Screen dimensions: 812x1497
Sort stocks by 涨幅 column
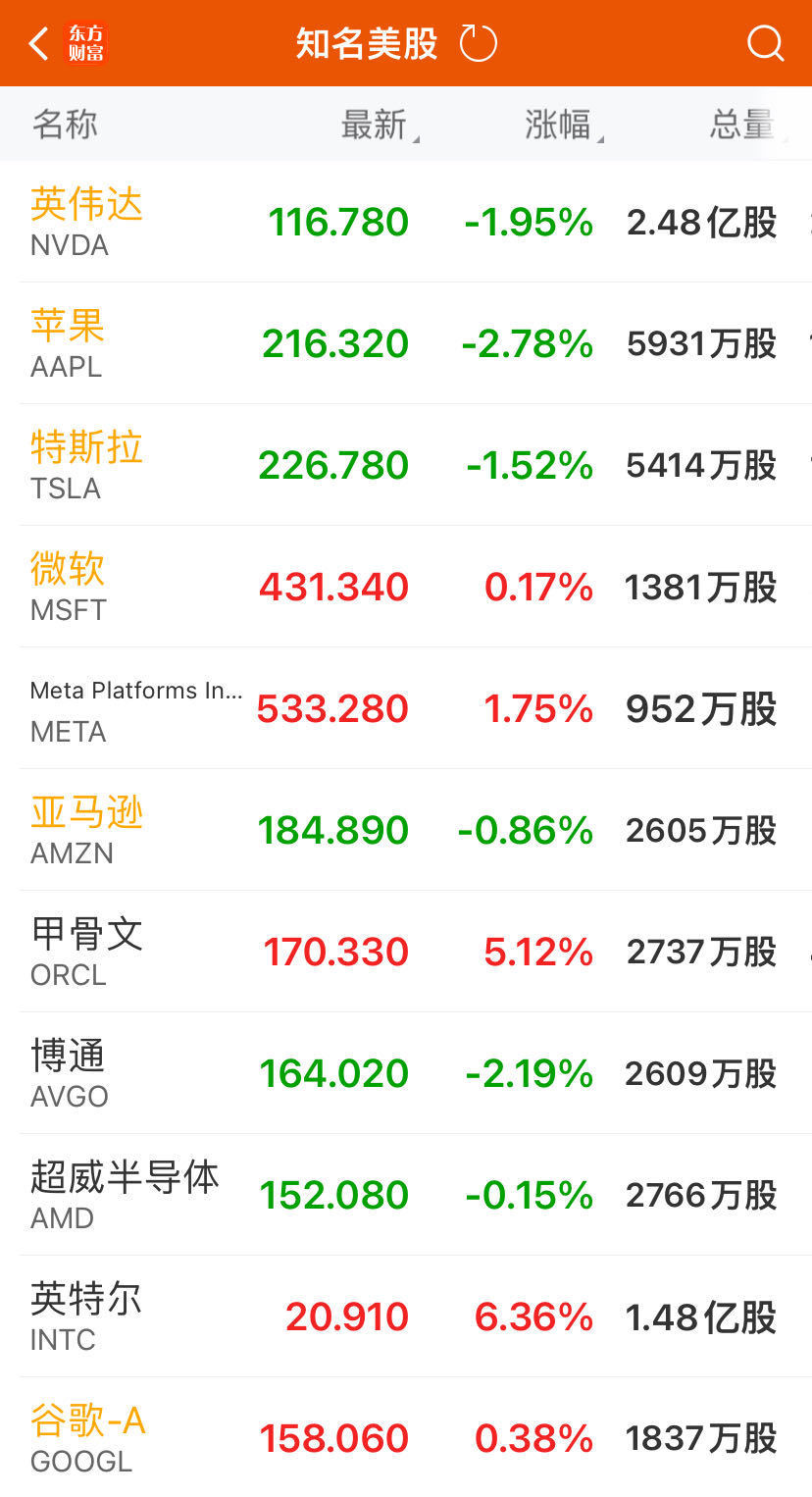coord(560,125)
